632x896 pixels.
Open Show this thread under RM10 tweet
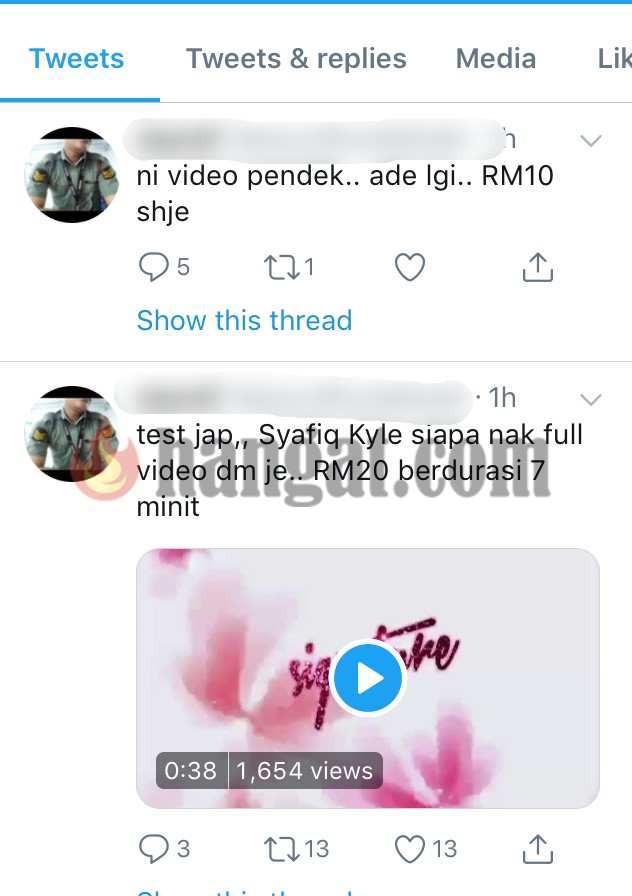[x=244, y=320]
